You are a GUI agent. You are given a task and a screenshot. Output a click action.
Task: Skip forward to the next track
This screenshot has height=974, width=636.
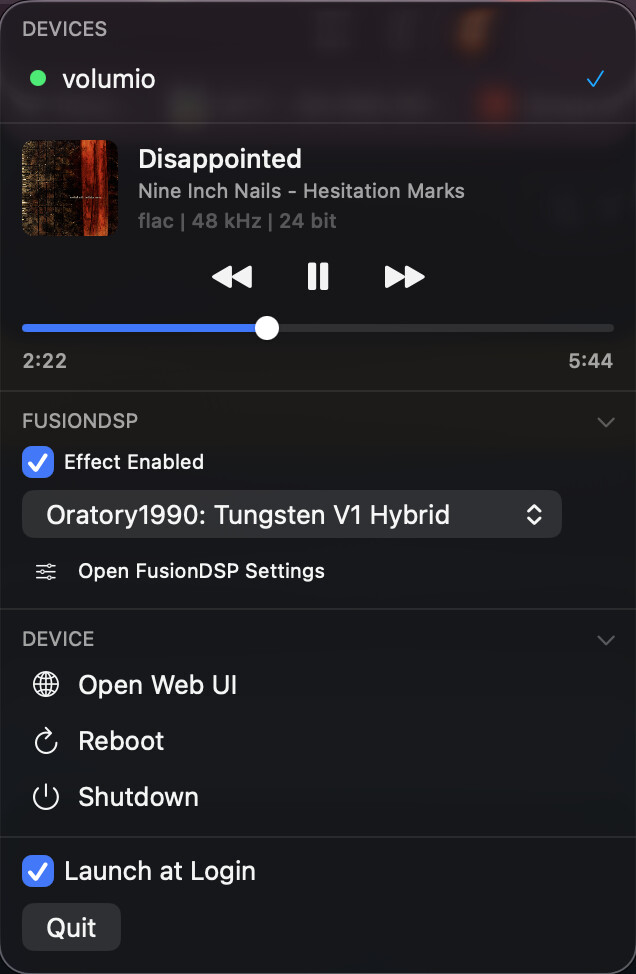404,277
